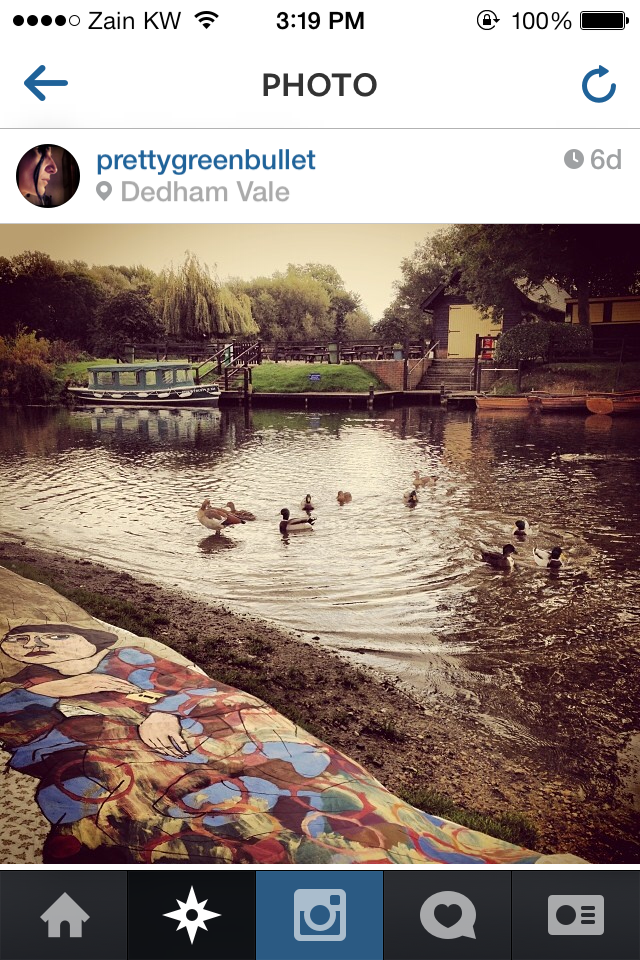Open the Camera tab
Image resolution: width=640 pixels, height=960 pixels.
click(320, 915)
